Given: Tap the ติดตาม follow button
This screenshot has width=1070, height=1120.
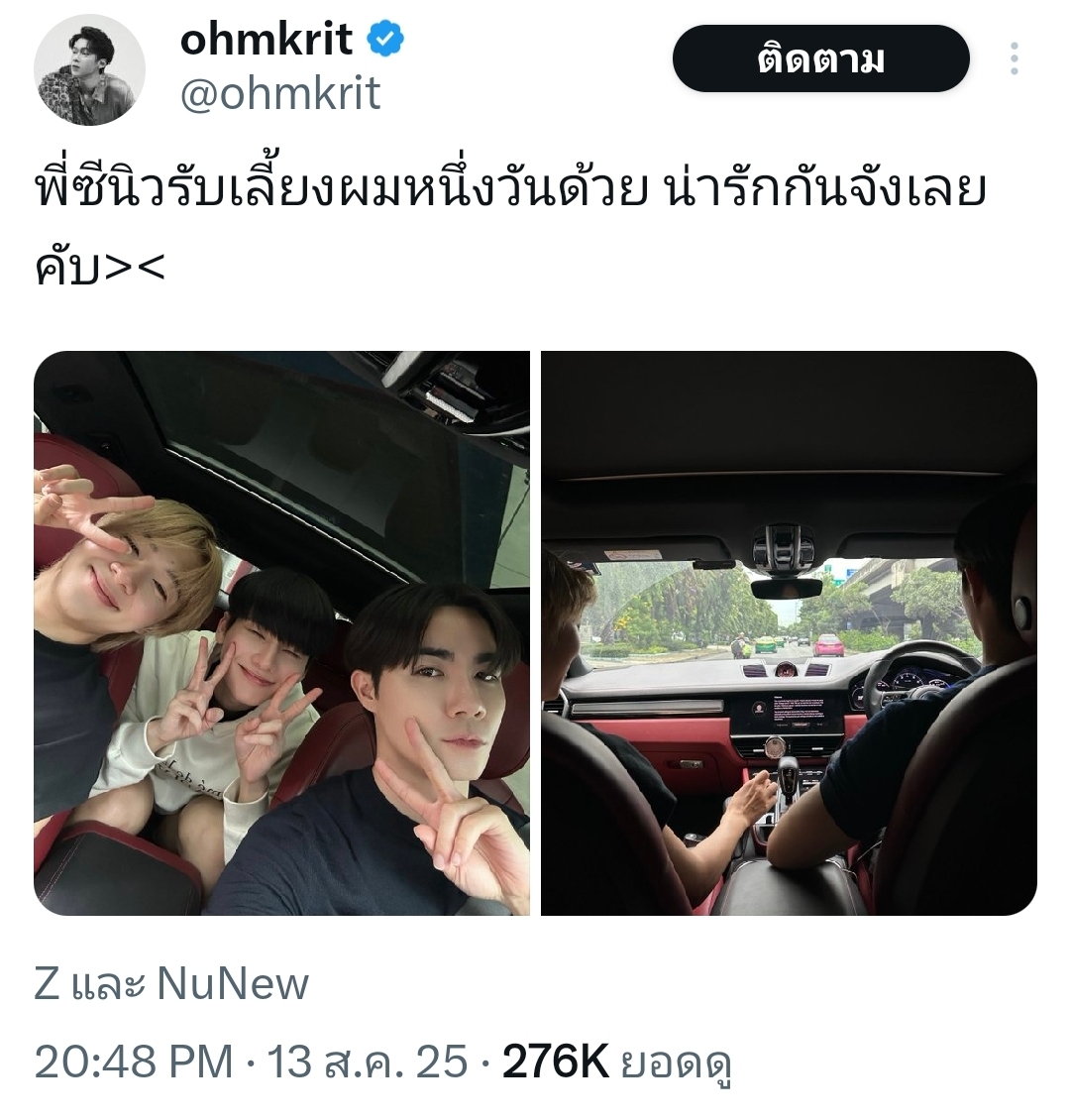Looking at the screenshot, I should [820, 59].
